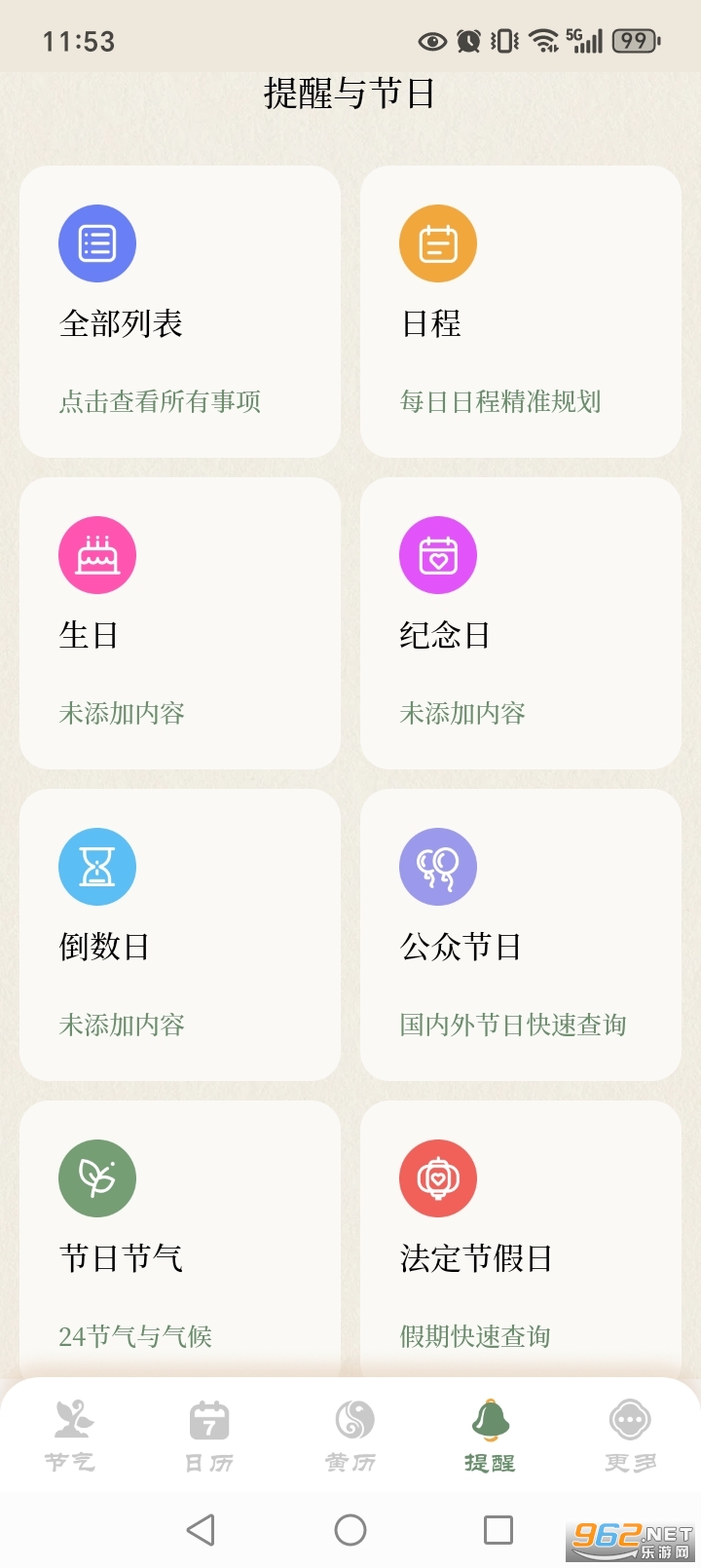Select the green 节日节气 leaf icon
This screenshot has width=701, height=1568.
pyautogui.click(x=97, y=1177)
